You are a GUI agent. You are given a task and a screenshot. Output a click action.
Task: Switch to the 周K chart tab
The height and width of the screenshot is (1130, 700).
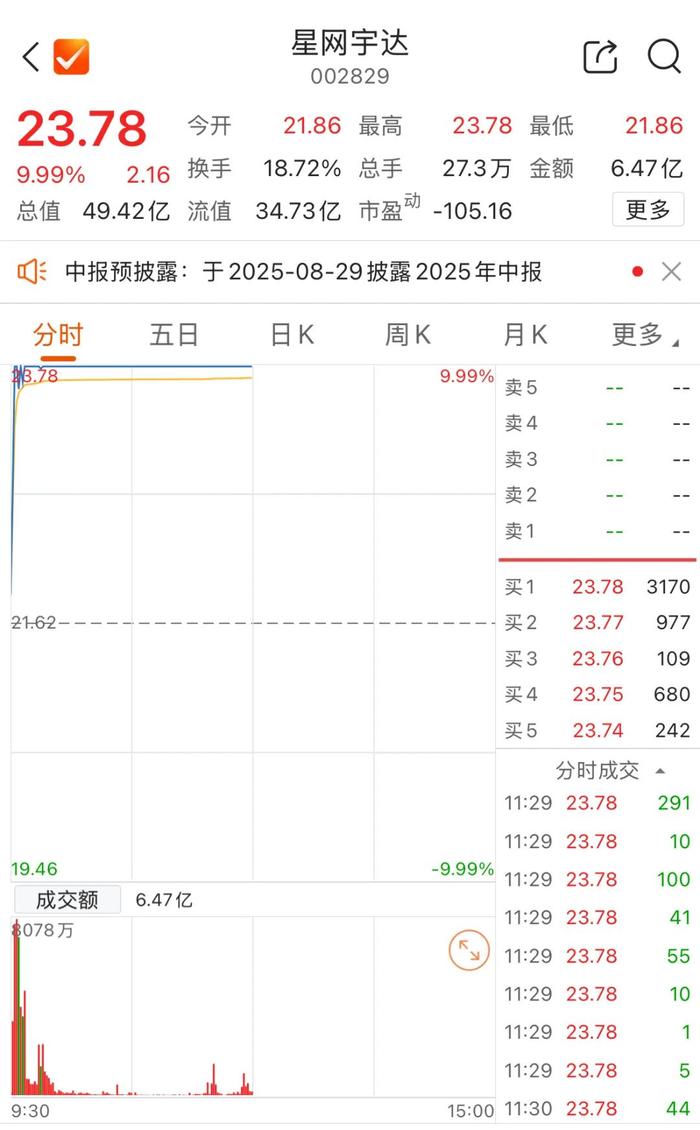(408, 335)
